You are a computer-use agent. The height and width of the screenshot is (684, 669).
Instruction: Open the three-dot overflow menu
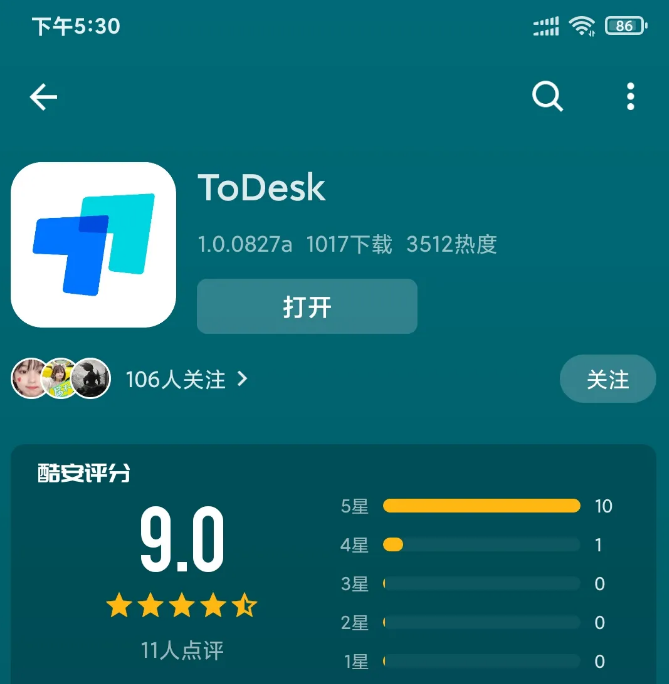click(x=630, y=96)
